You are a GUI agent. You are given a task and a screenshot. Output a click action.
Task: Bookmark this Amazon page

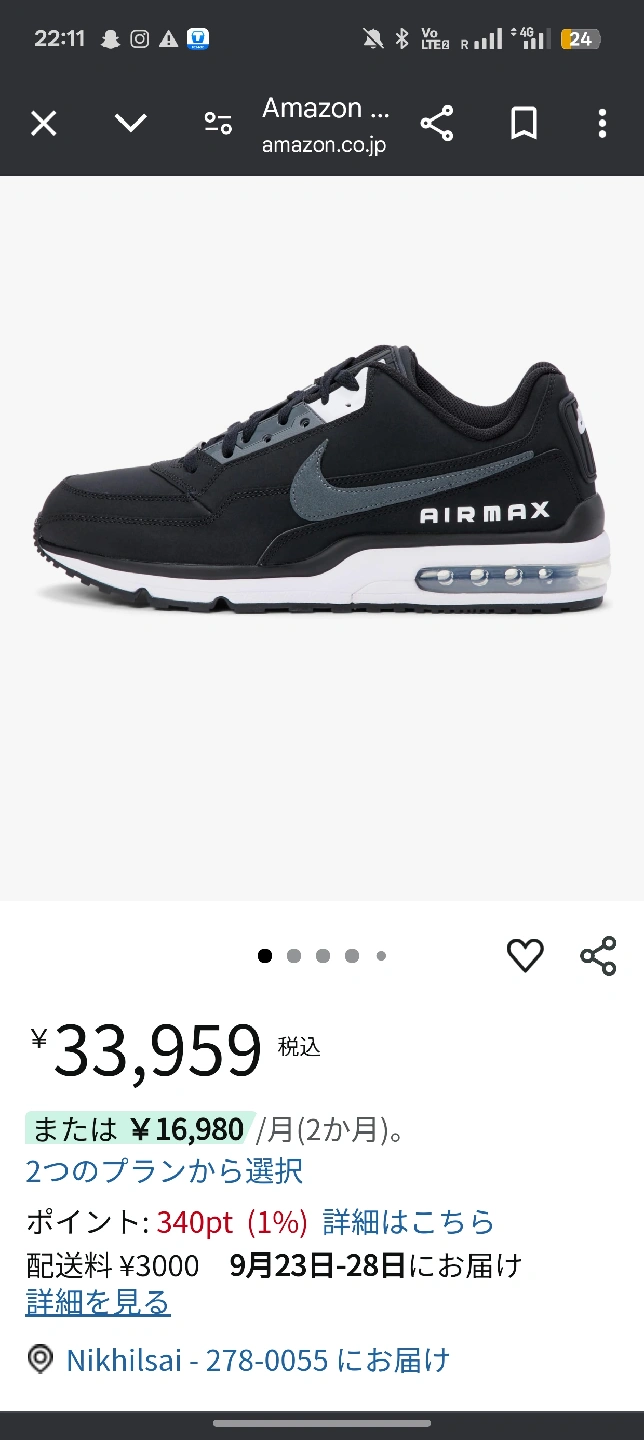(x=524, y=124)
